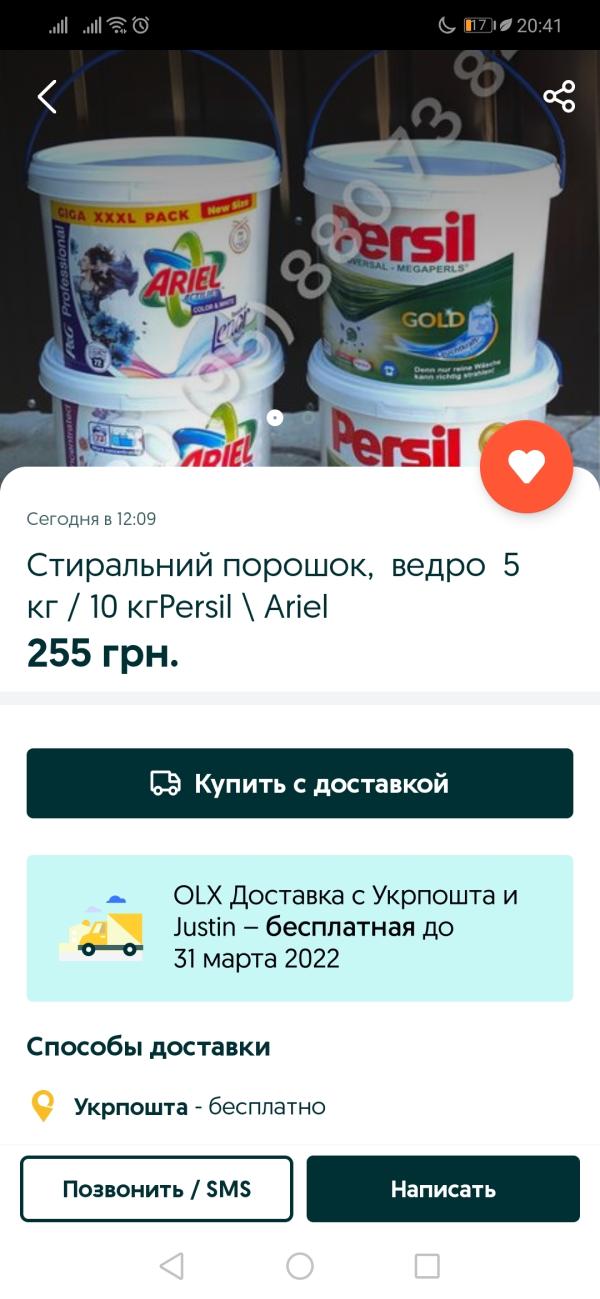
Task: Open the OLX Доставка free delivery banner
Action: 300,928
